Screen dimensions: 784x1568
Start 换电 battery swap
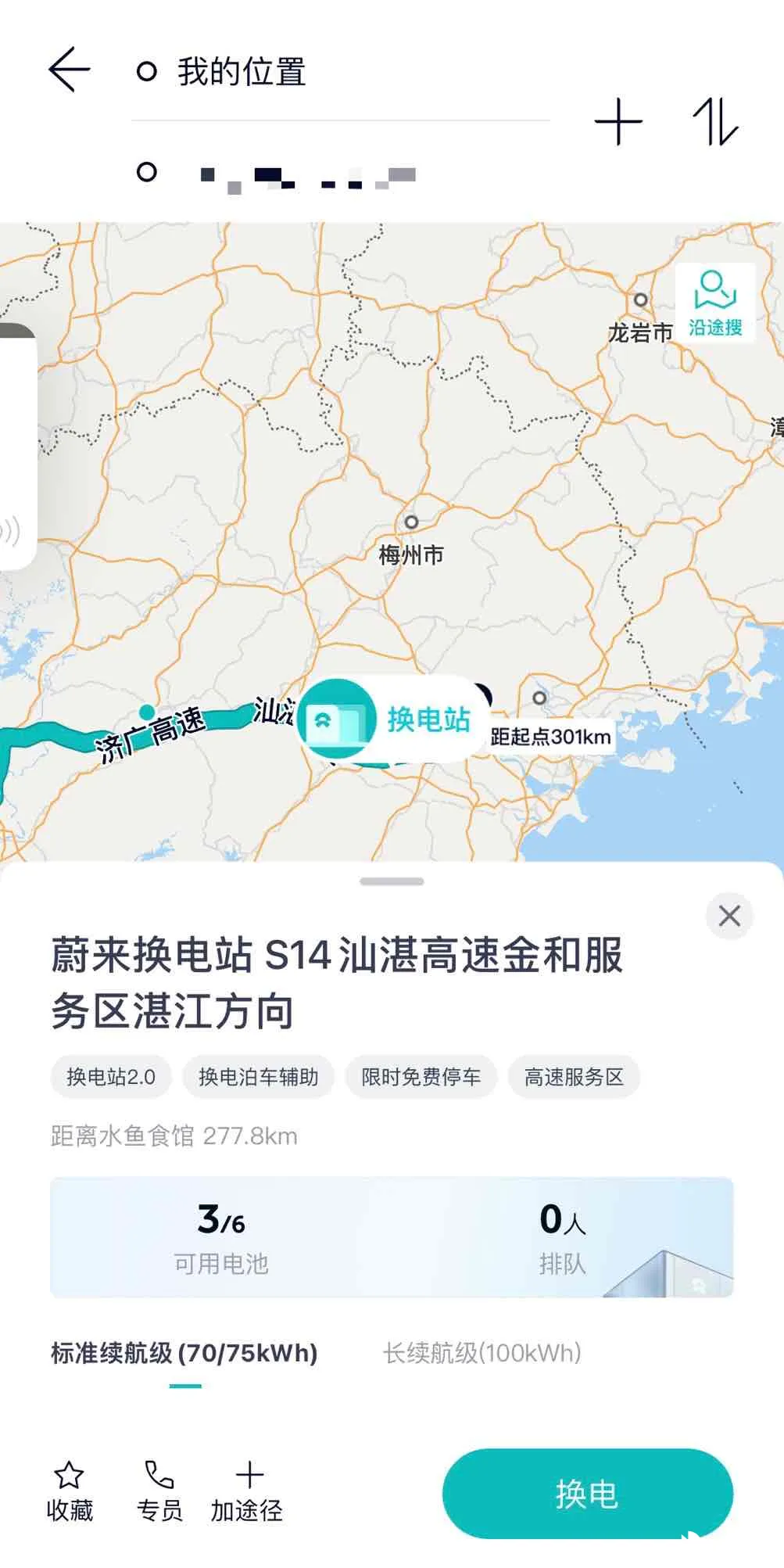[x=587, y=1494]
